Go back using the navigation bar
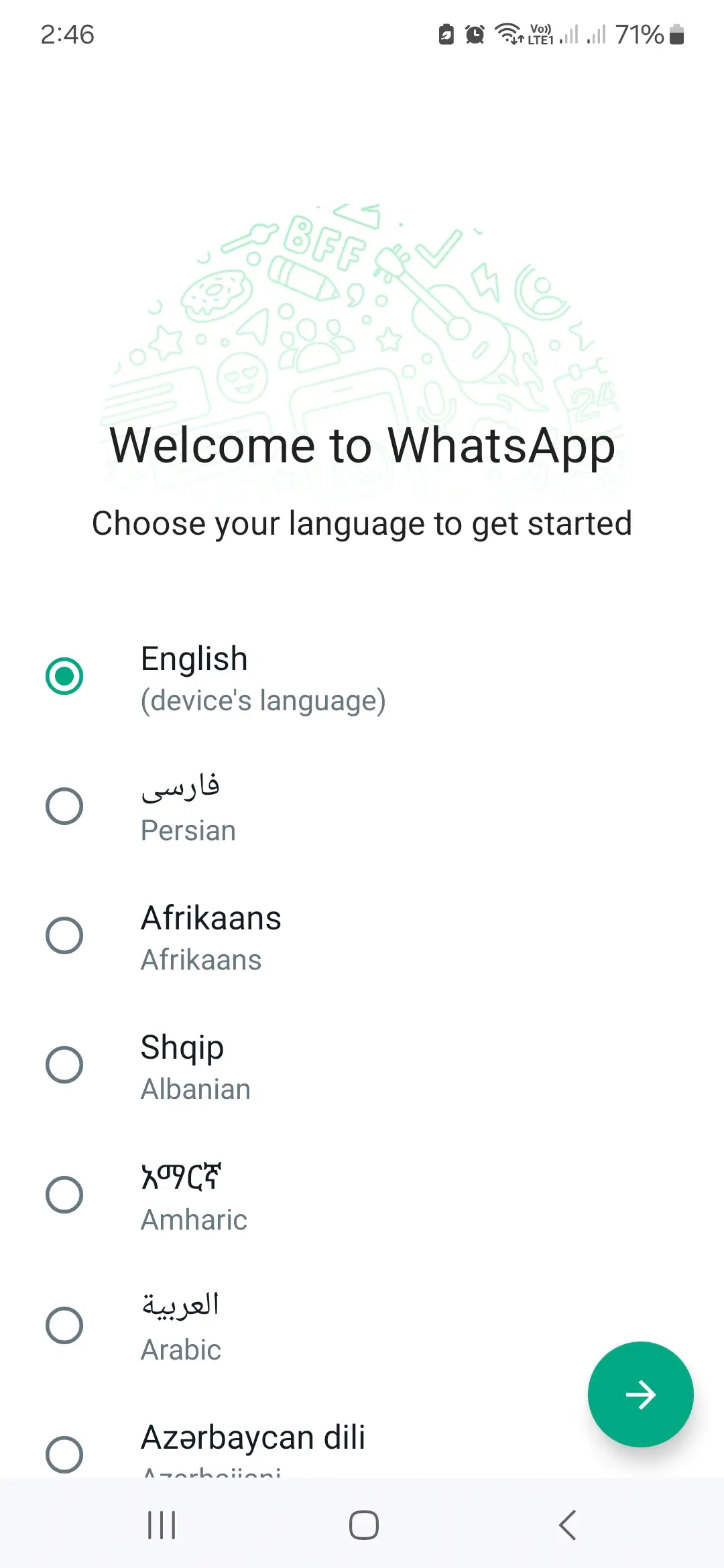The height and width of the screenshot is (1568, 724). (567, 1525)
